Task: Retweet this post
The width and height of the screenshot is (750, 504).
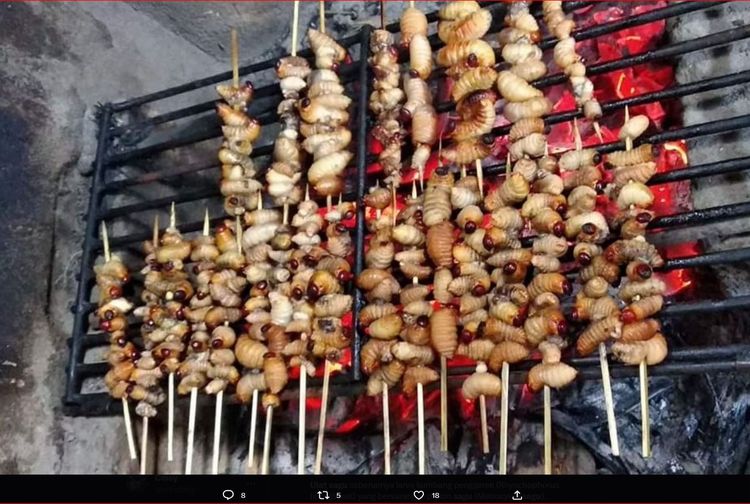Action: pyautogui.click(x=324, y=494)
